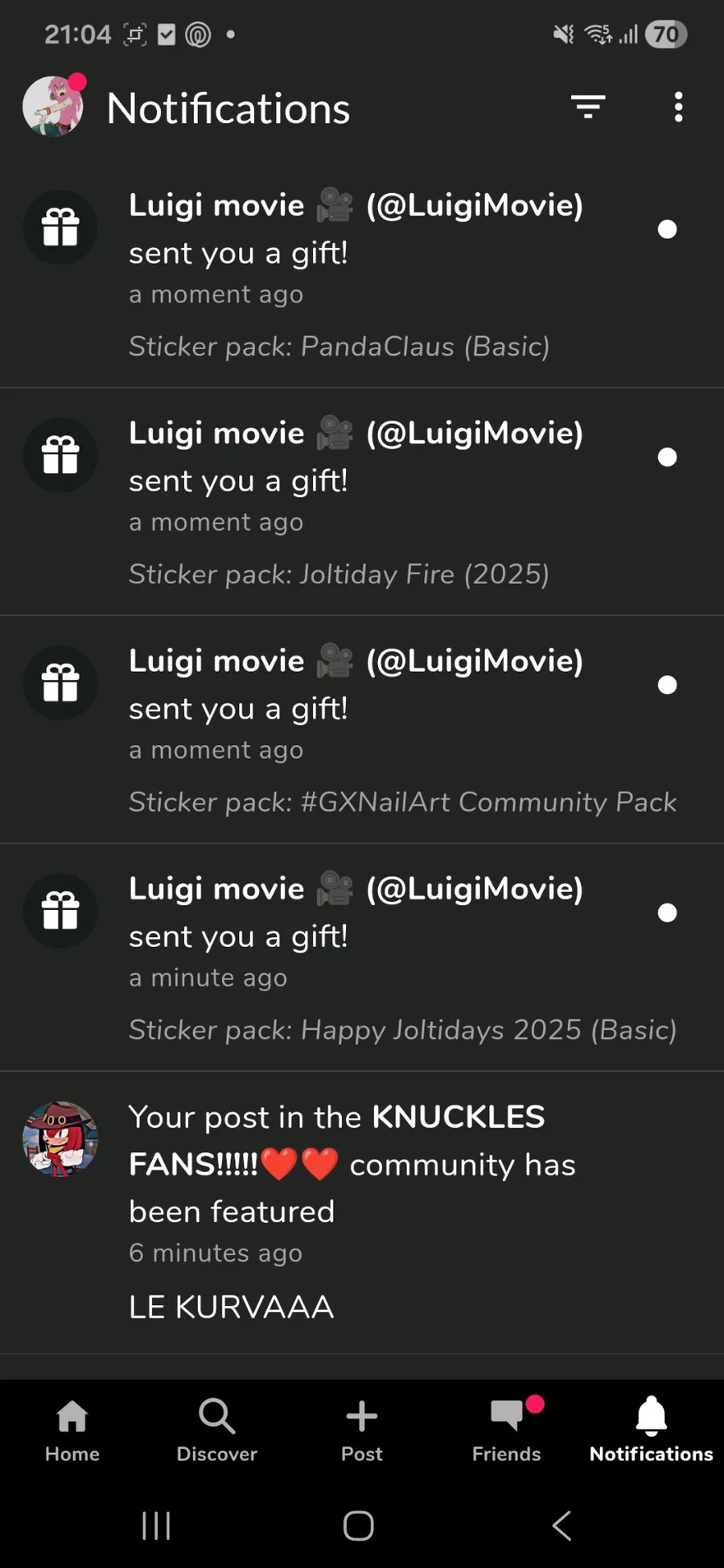Screen dimensions: 724x1568
Task: Open the three-dot overflow menu
Action: click(x=678, y=106)
